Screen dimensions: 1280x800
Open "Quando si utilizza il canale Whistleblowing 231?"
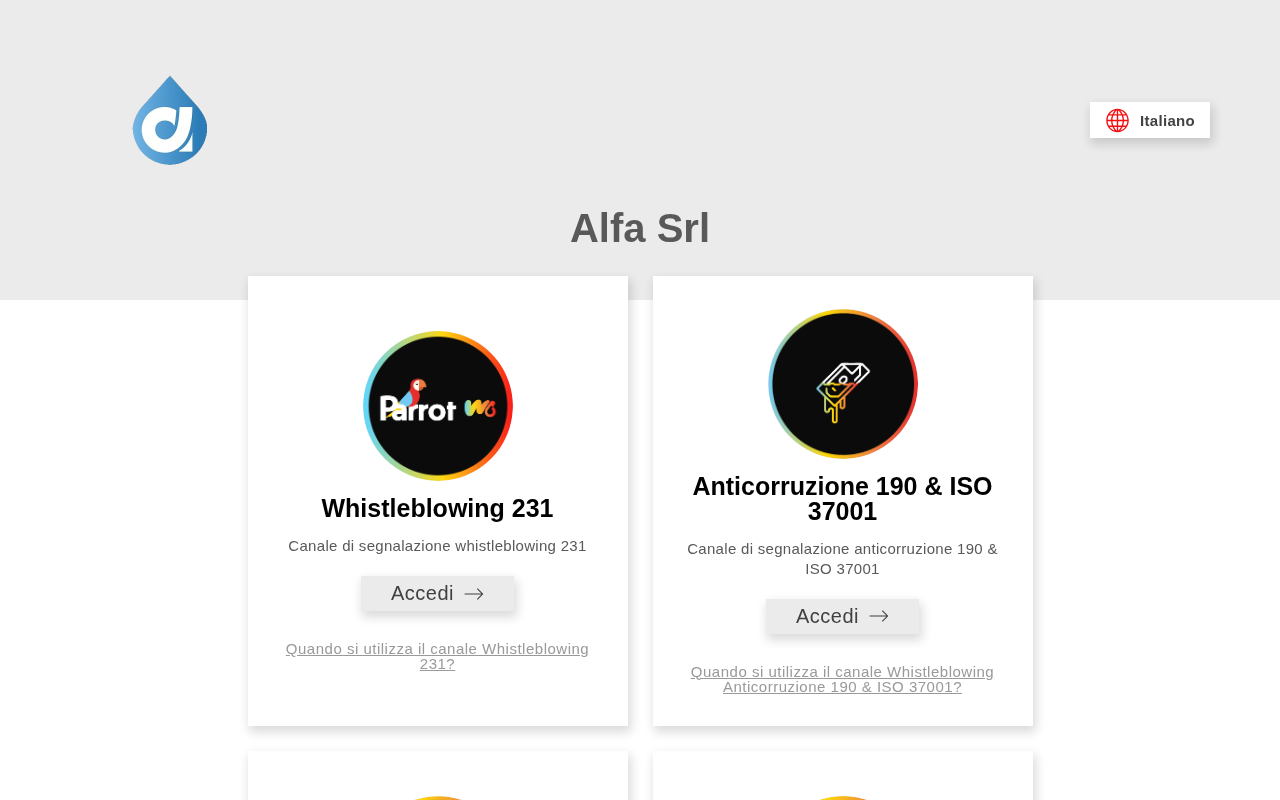pos(437,656)
